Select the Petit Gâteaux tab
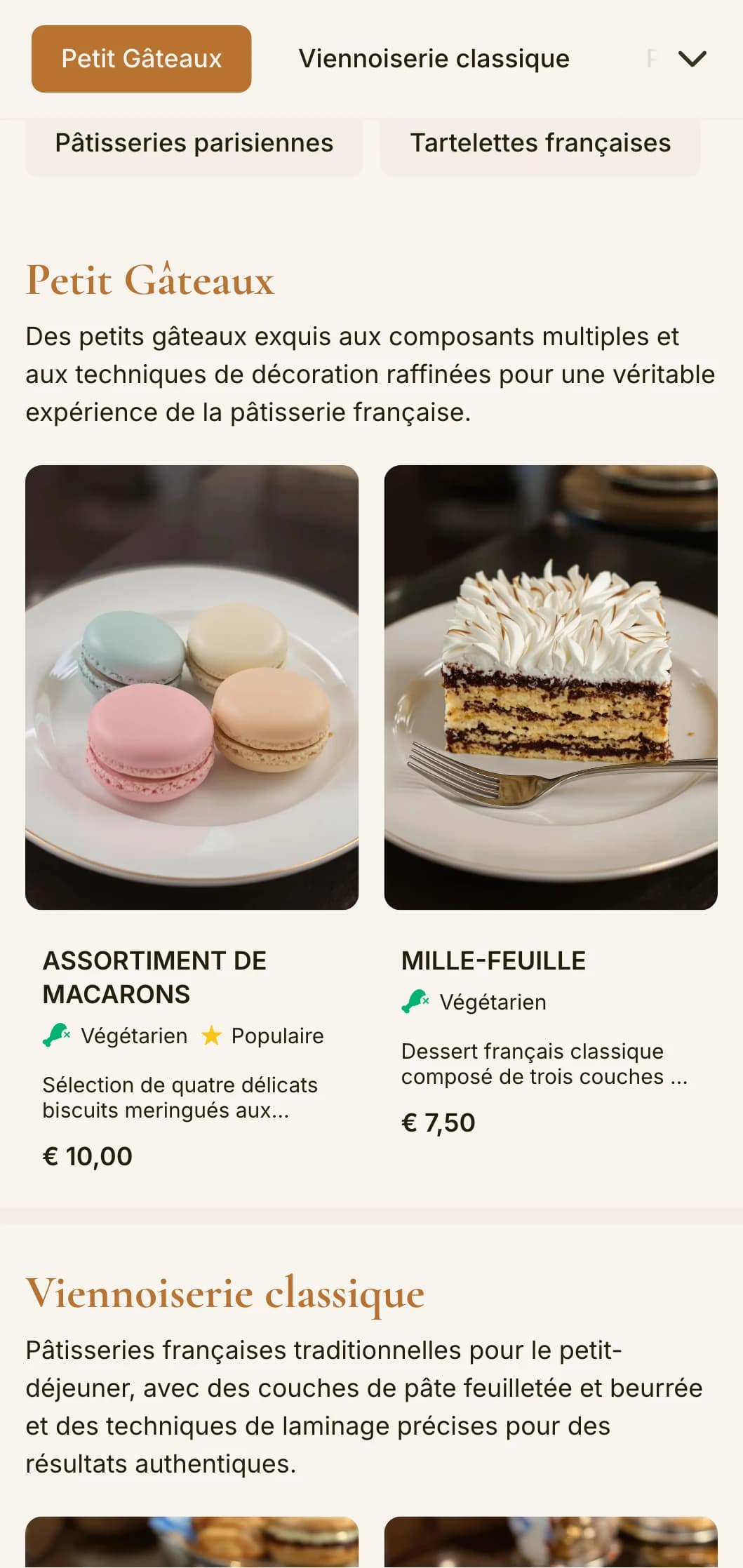The image size is (743, 1568). tap(140, 58)
